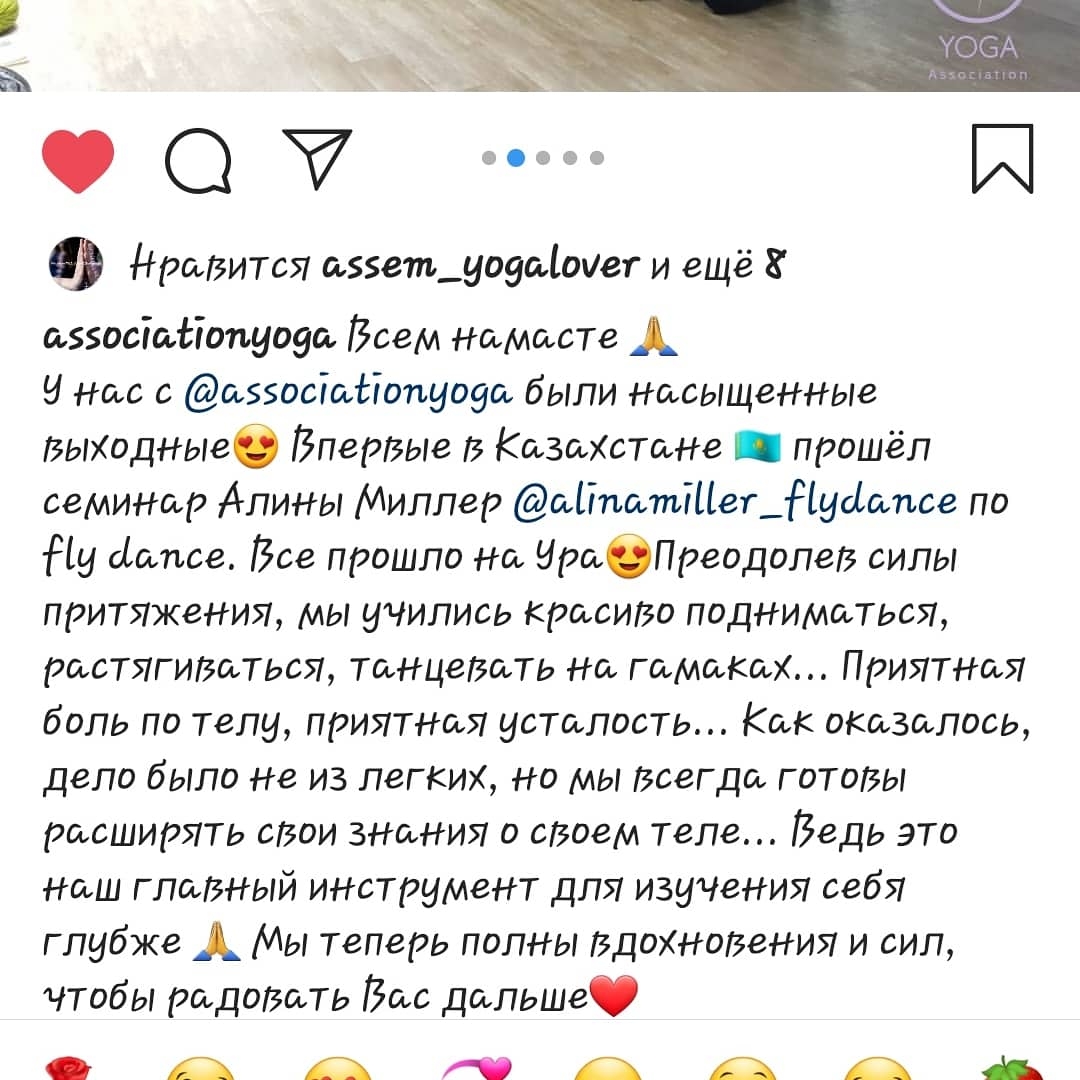Open comments with the speech bubble icon
The width and height of the screenshot is (1080, 1080).
[198, 161]
